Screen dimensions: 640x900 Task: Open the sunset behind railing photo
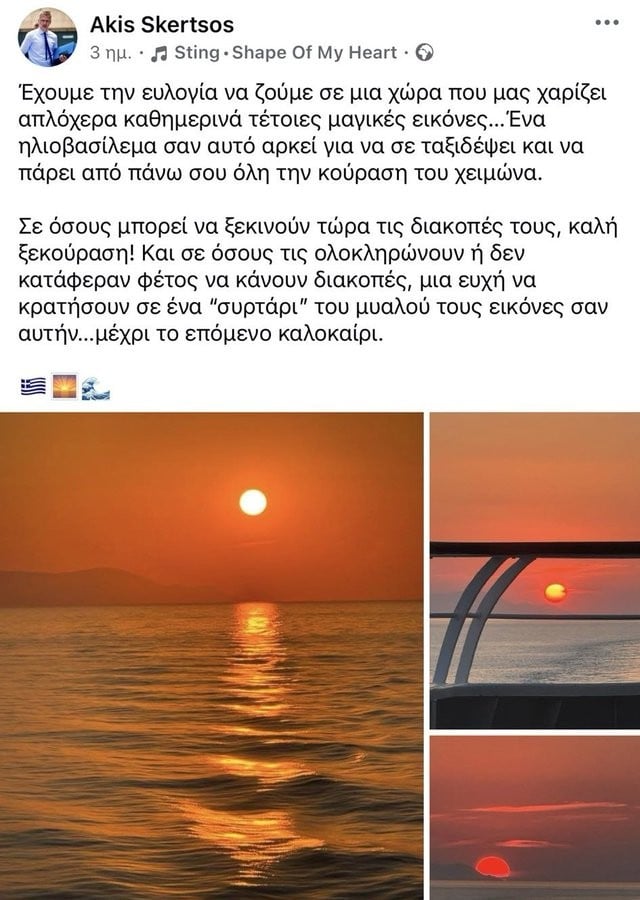tap(535, 570)
